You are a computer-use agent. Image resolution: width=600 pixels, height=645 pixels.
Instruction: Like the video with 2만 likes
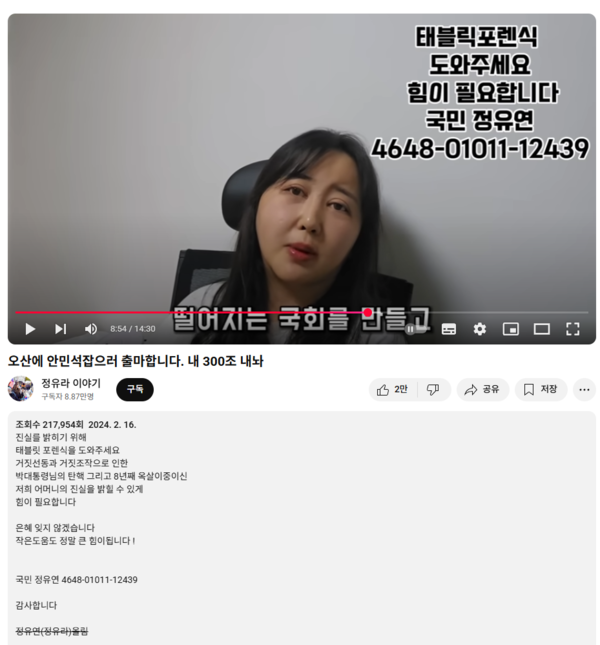[x=392, y=390]
